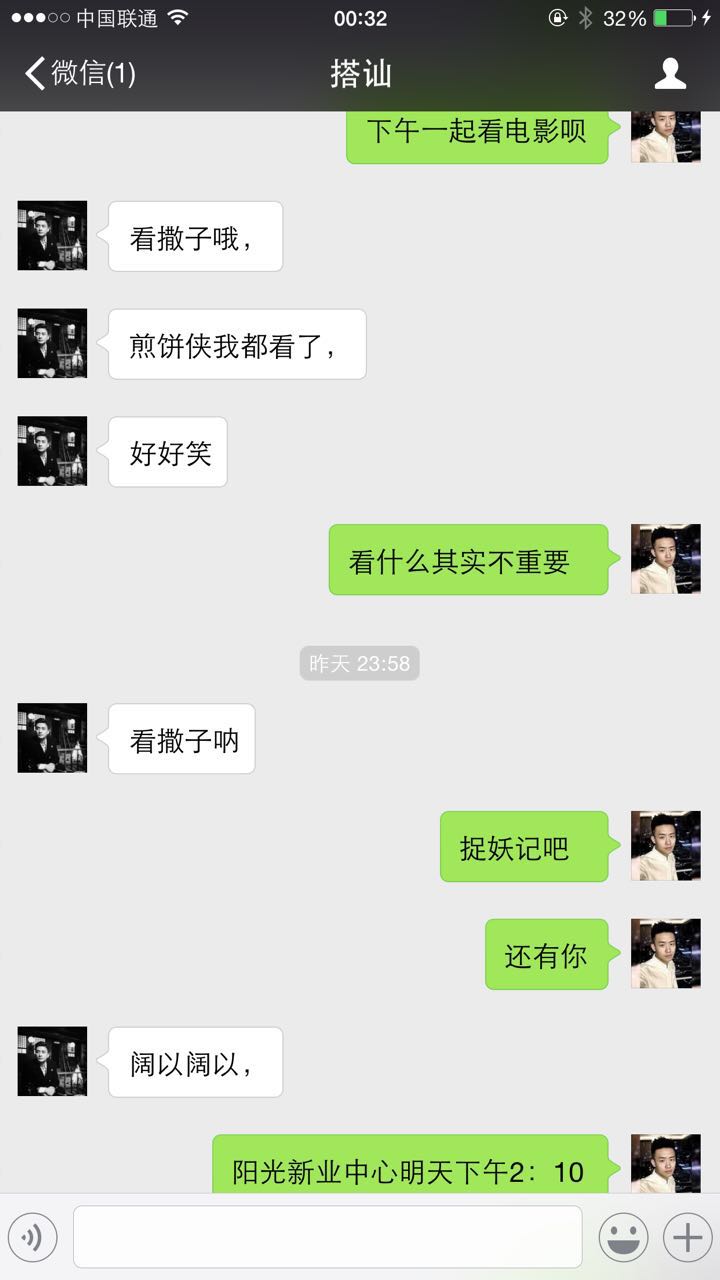Open the emoji sticker panel
Screen dimensions: 720x1280
[x=623, y=1238]
